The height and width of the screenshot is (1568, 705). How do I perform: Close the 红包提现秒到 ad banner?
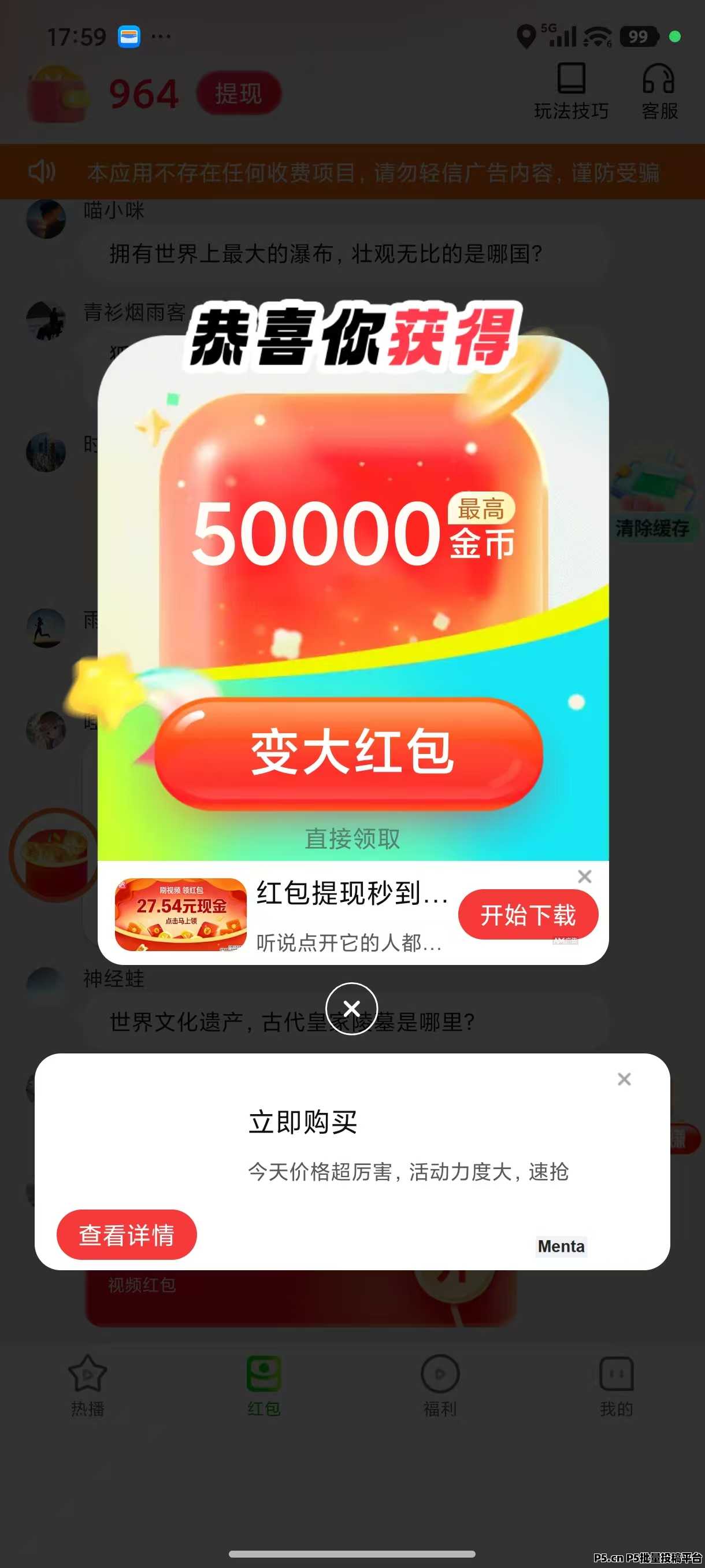(x=585, y=877)
